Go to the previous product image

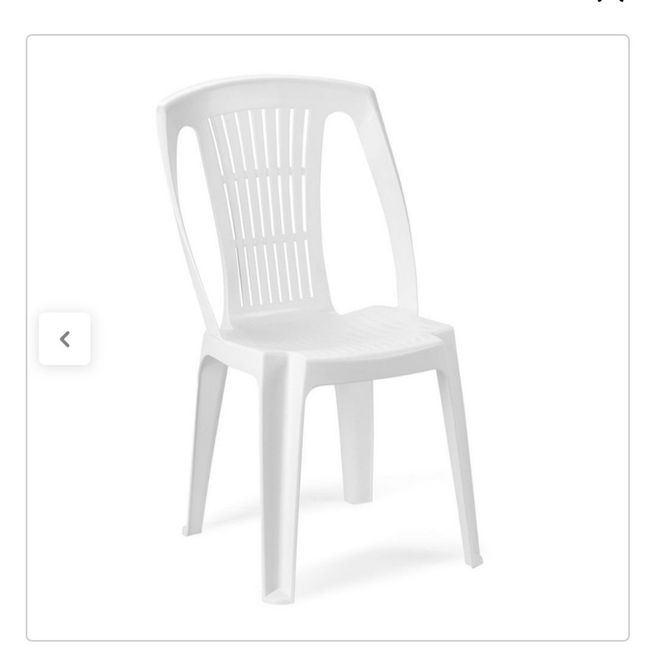(65, 339)
